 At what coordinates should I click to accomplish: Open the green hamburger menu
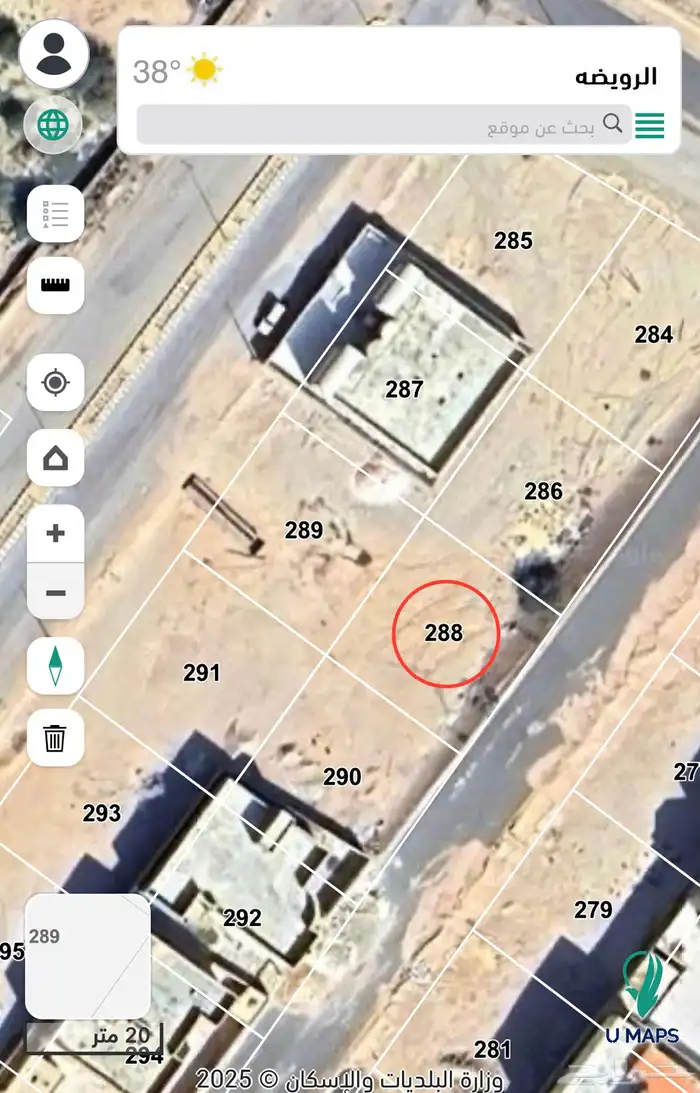click(x=650, y=125)
